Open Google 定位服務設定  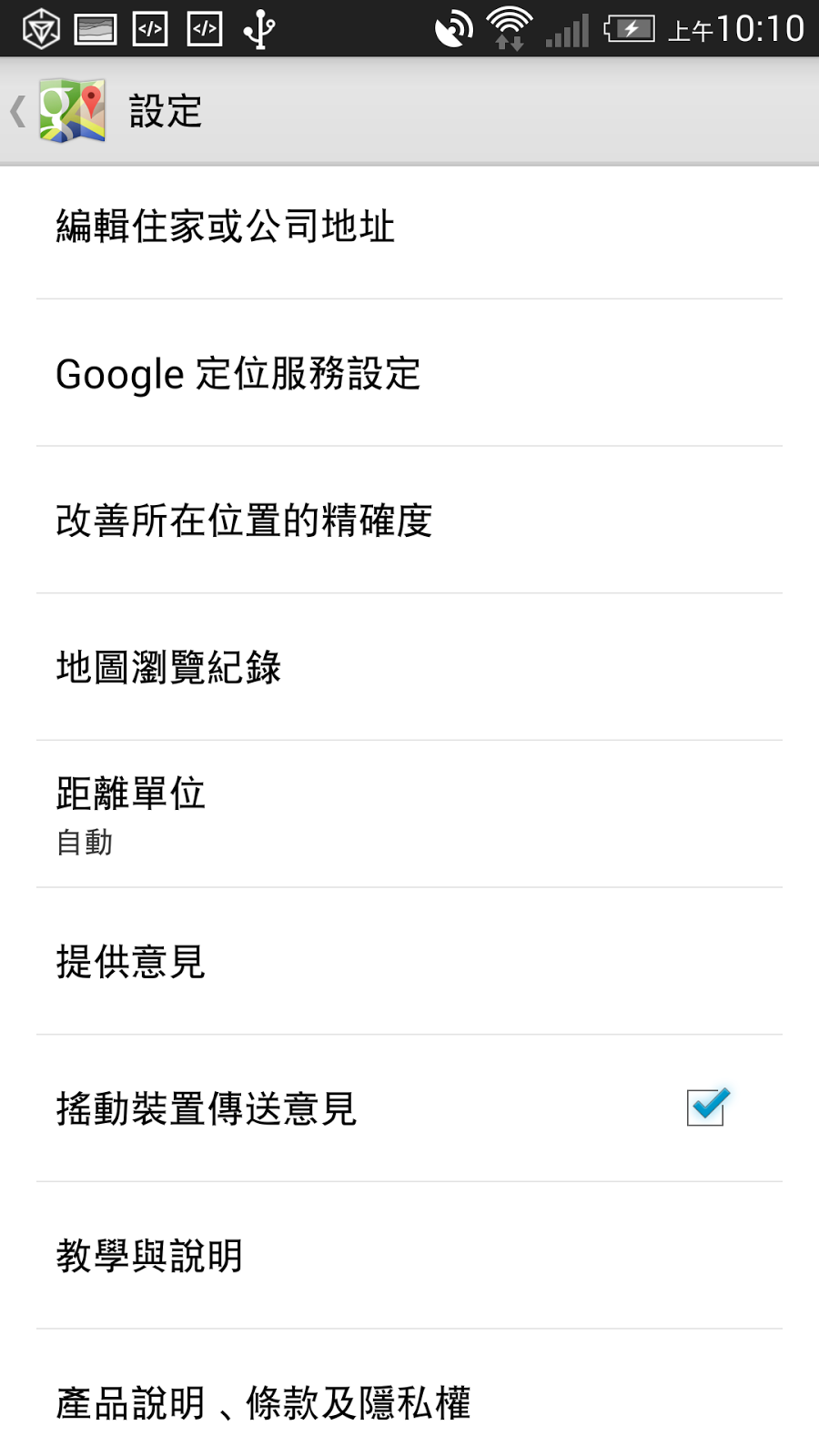pyautogui.click(x=238, y=374)
